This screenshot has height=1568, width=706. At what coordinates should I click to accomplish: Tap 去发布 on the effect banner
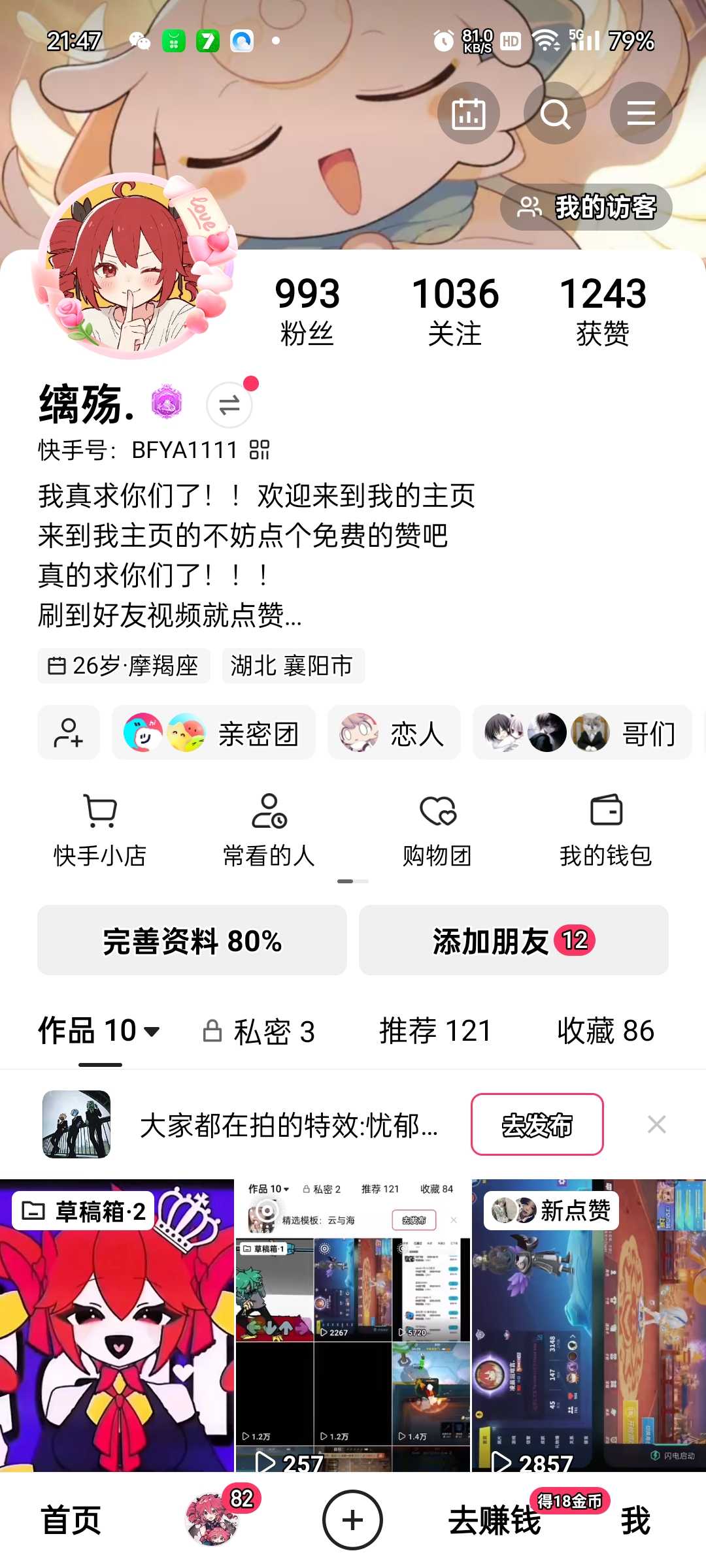[x=537, y=1124]
